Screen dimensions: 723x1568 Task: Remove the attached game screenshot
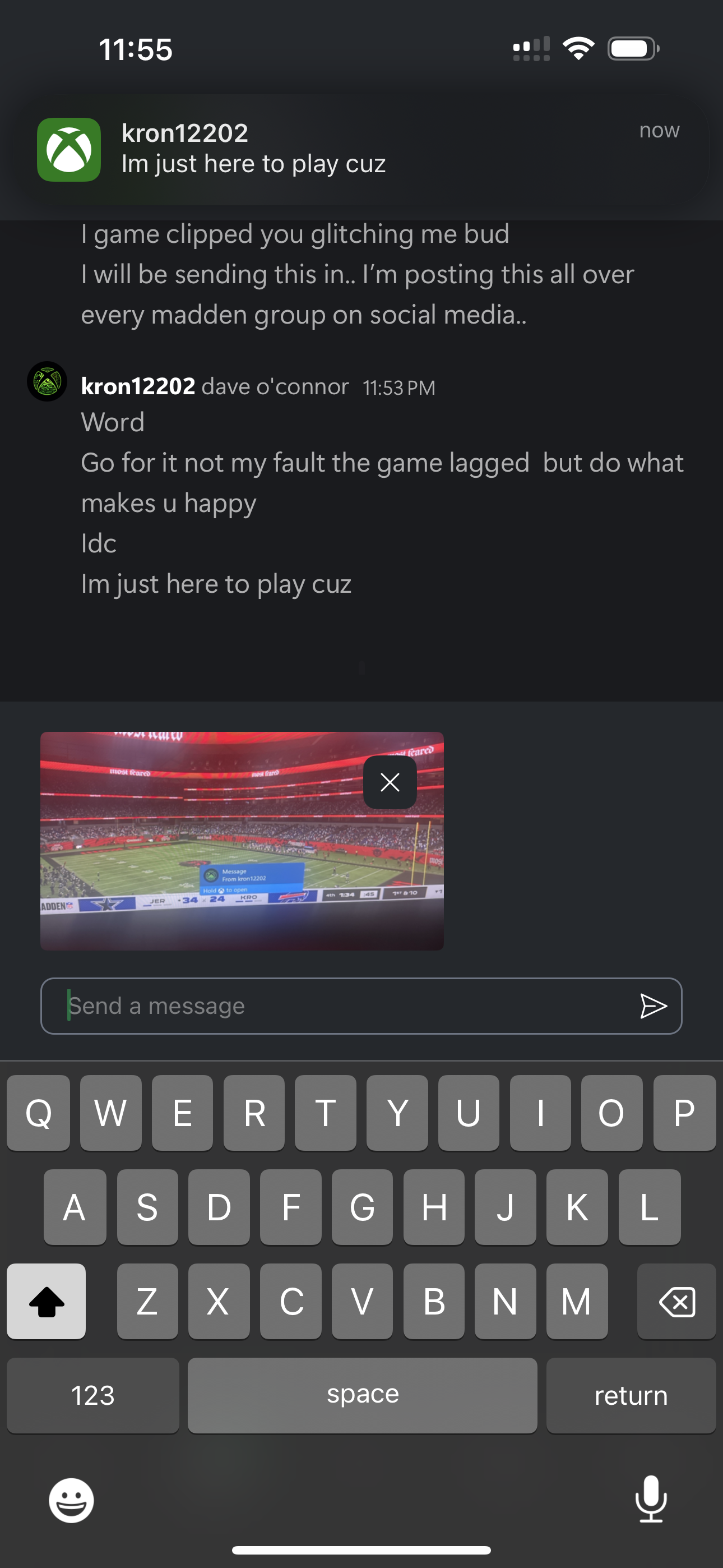[390, 782]
